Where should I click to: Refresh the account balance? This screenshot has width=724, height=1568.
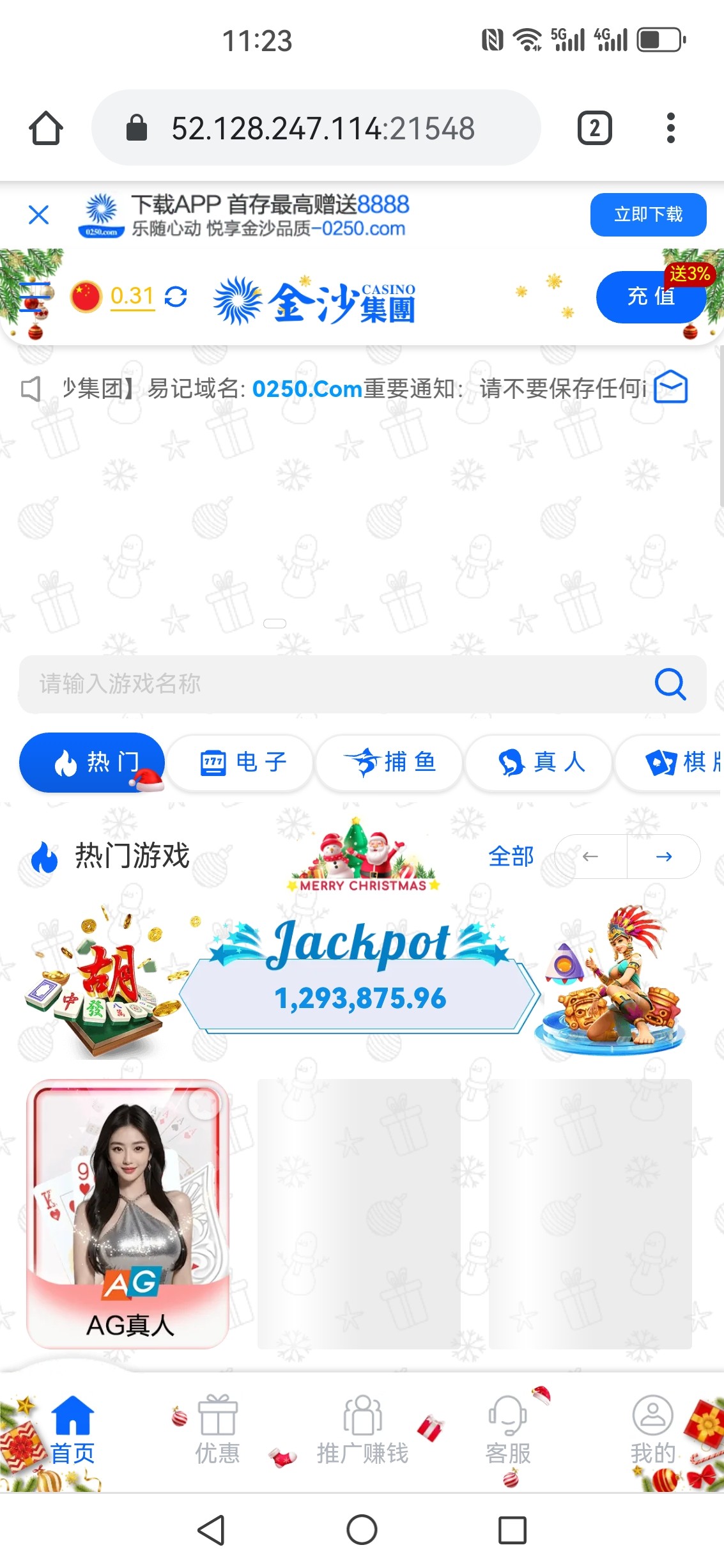pos(176,297)
